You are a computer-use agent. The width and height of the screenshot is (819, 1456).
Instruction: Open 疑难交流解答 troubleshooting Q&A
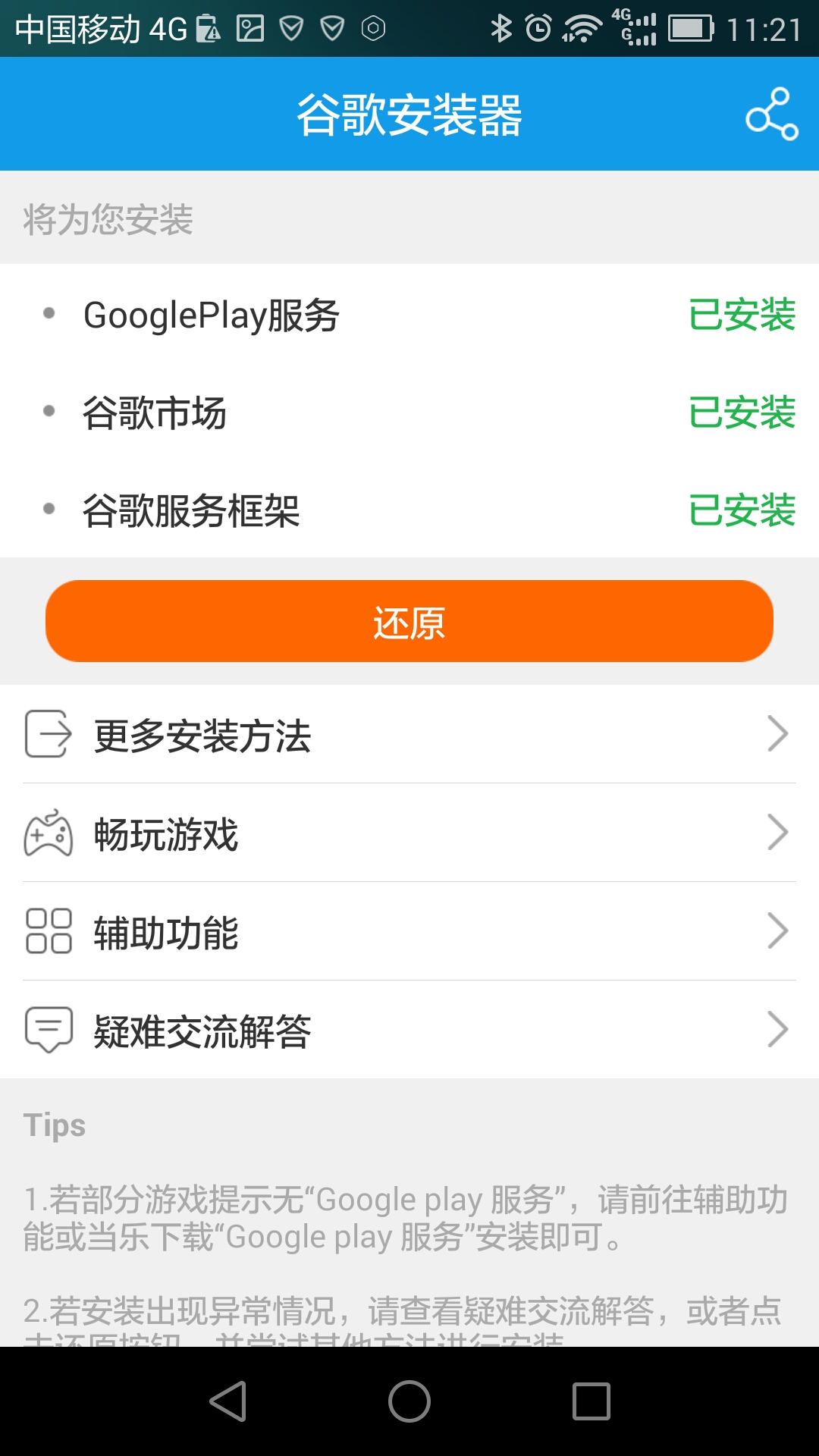[x=409, y=1031]
